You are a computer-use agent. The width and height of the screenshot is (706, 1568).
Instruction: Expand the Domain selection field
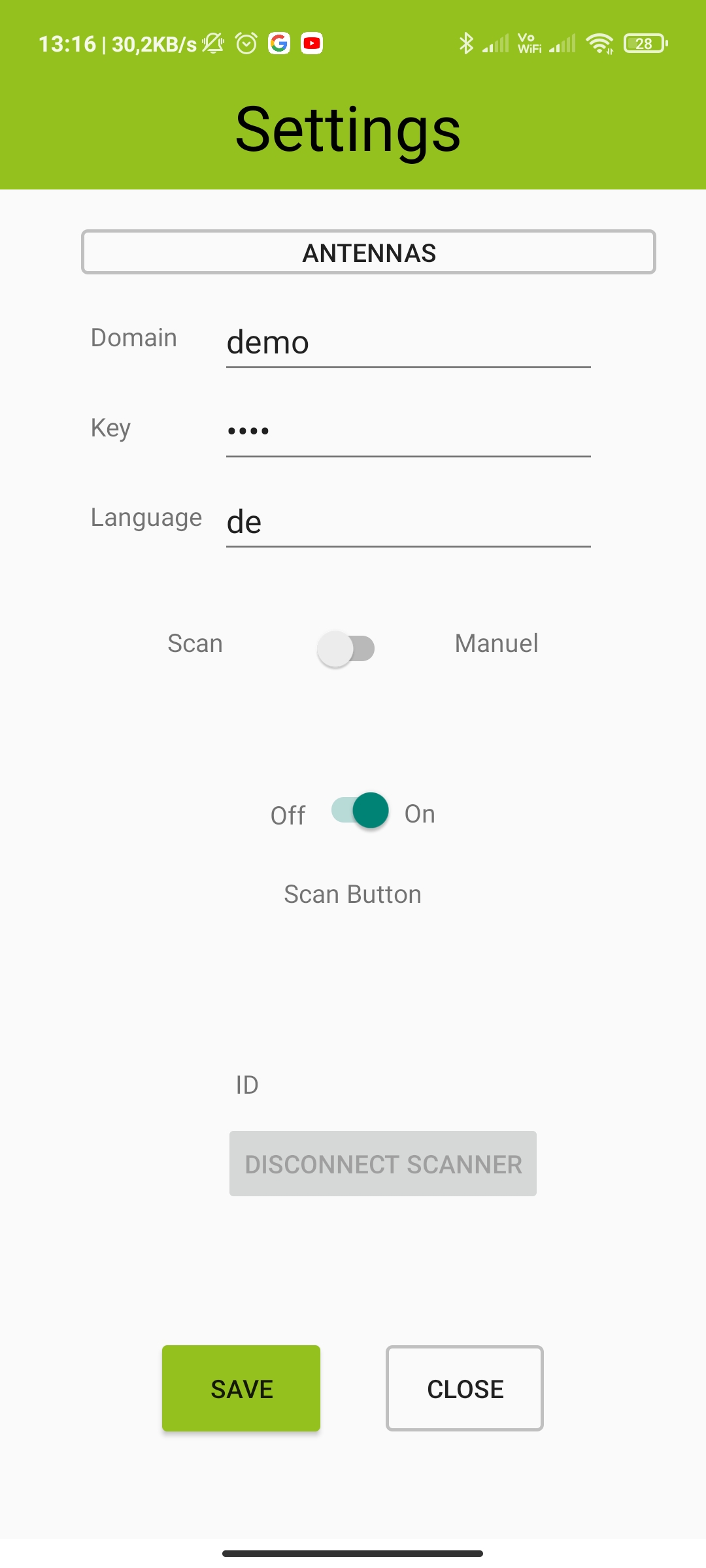[407, 342]
